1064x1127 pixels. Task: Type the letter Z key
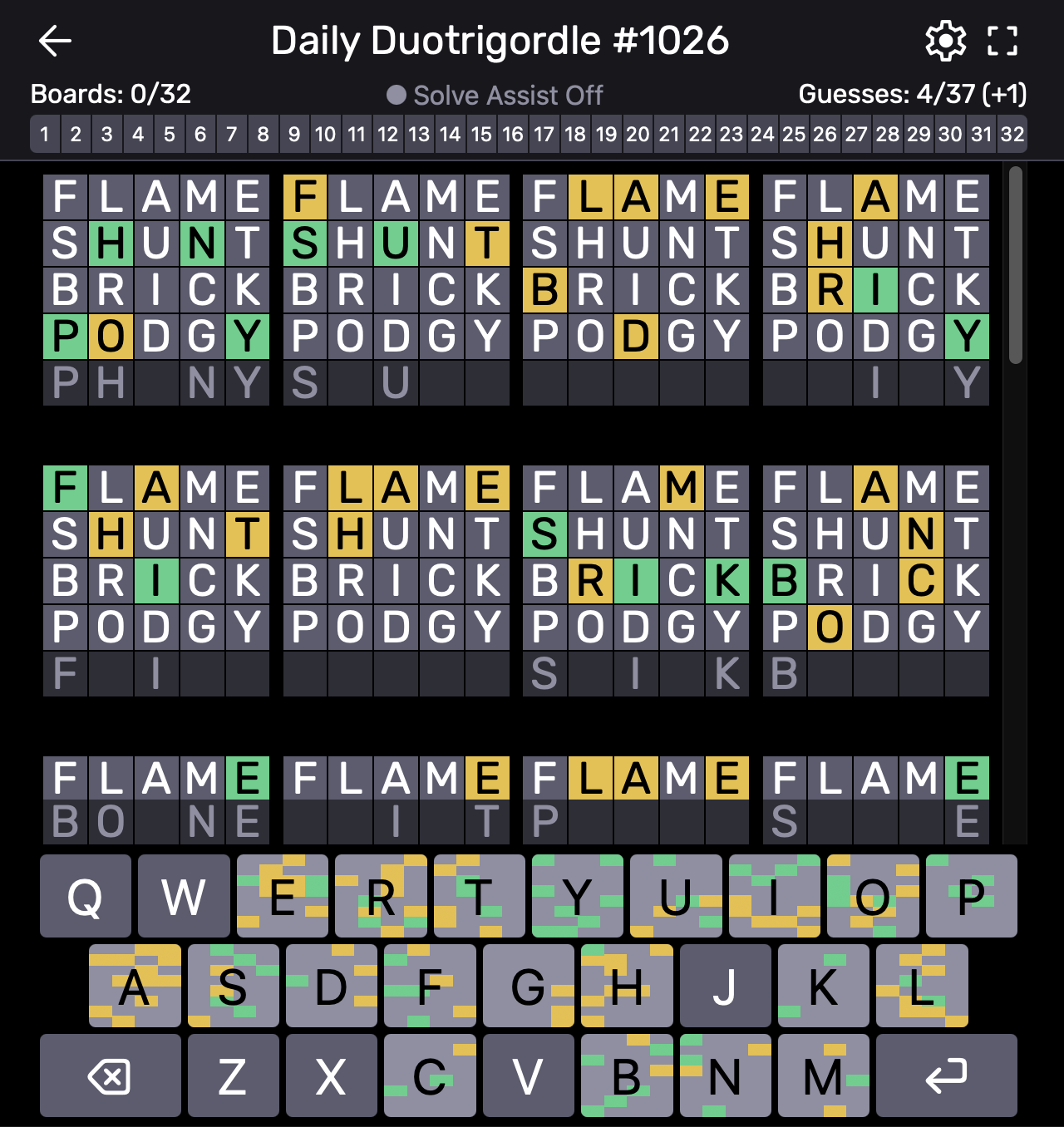[x=233, y=1075]
